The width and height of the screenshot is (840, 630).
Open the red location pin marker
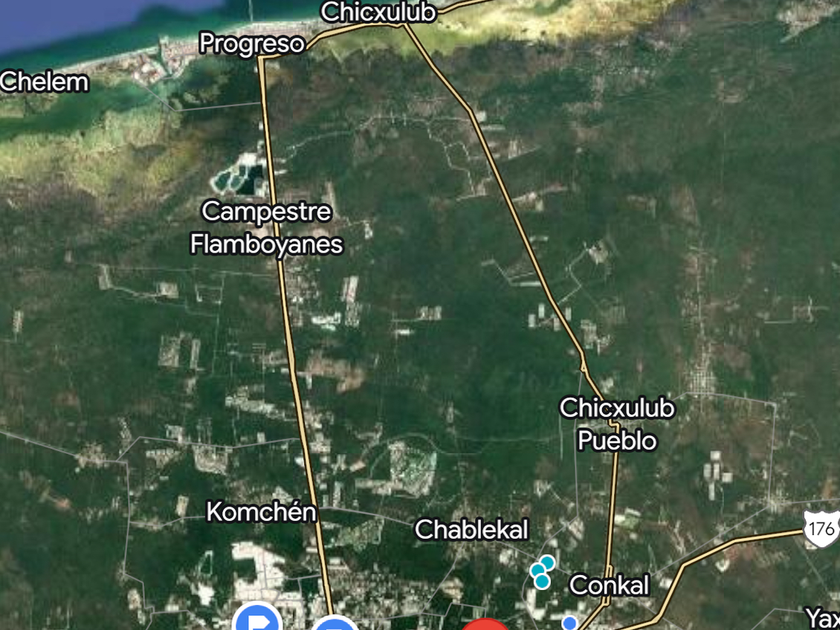tap(485, 624)
